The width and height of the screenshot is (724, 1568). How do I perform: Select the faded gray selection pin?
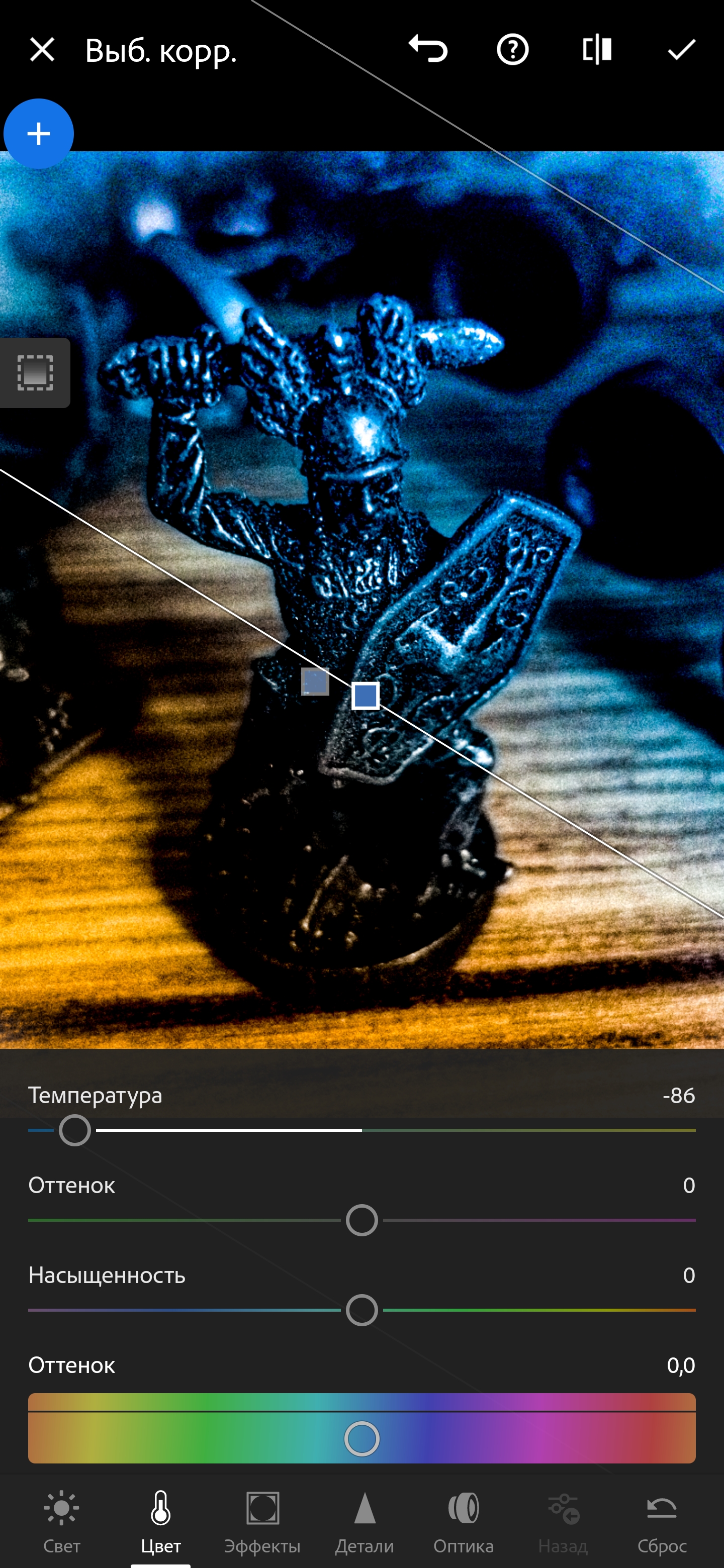pyautogui.click(x=315, y=682)
